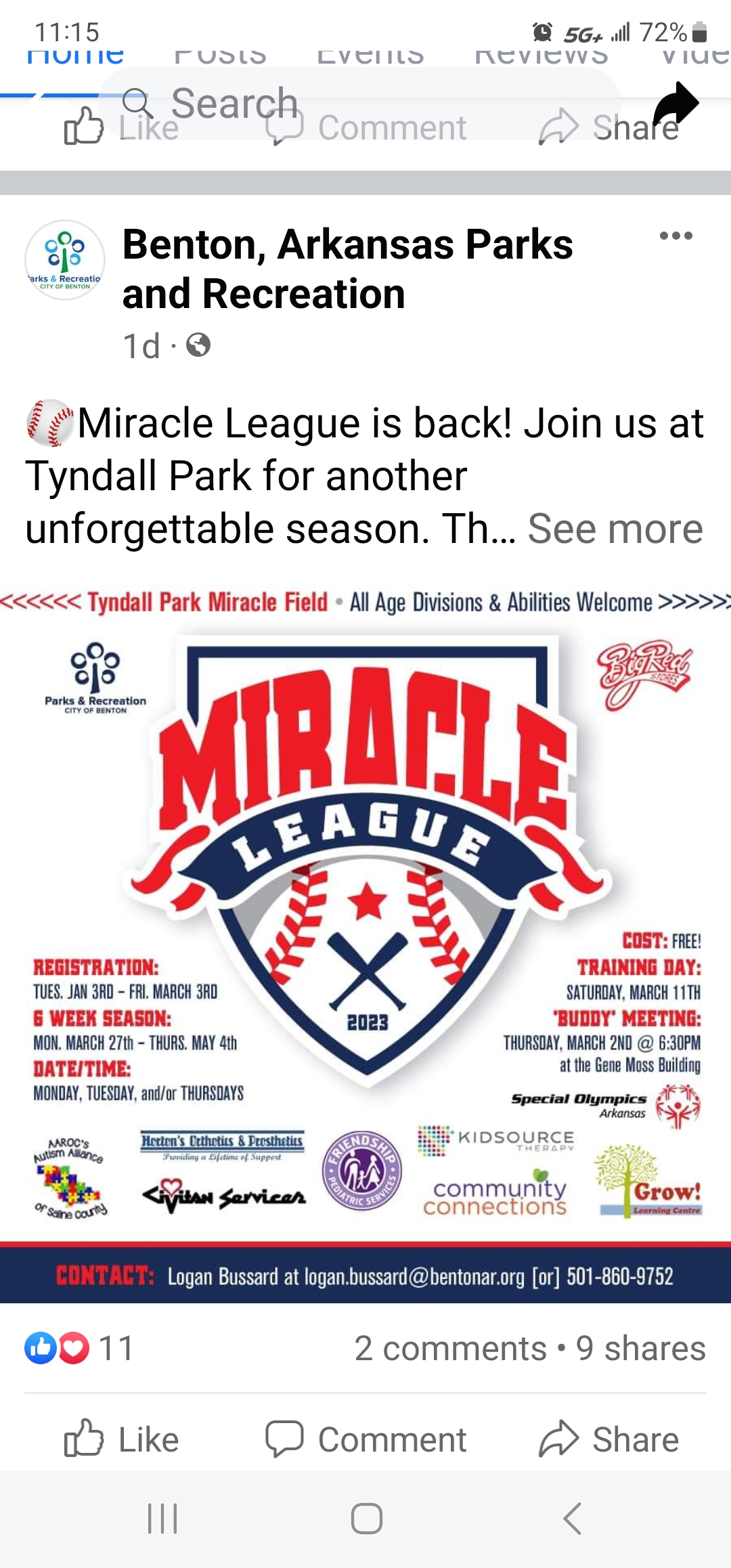
Task: Go back with the system back button
Action: pos(573,1519)
